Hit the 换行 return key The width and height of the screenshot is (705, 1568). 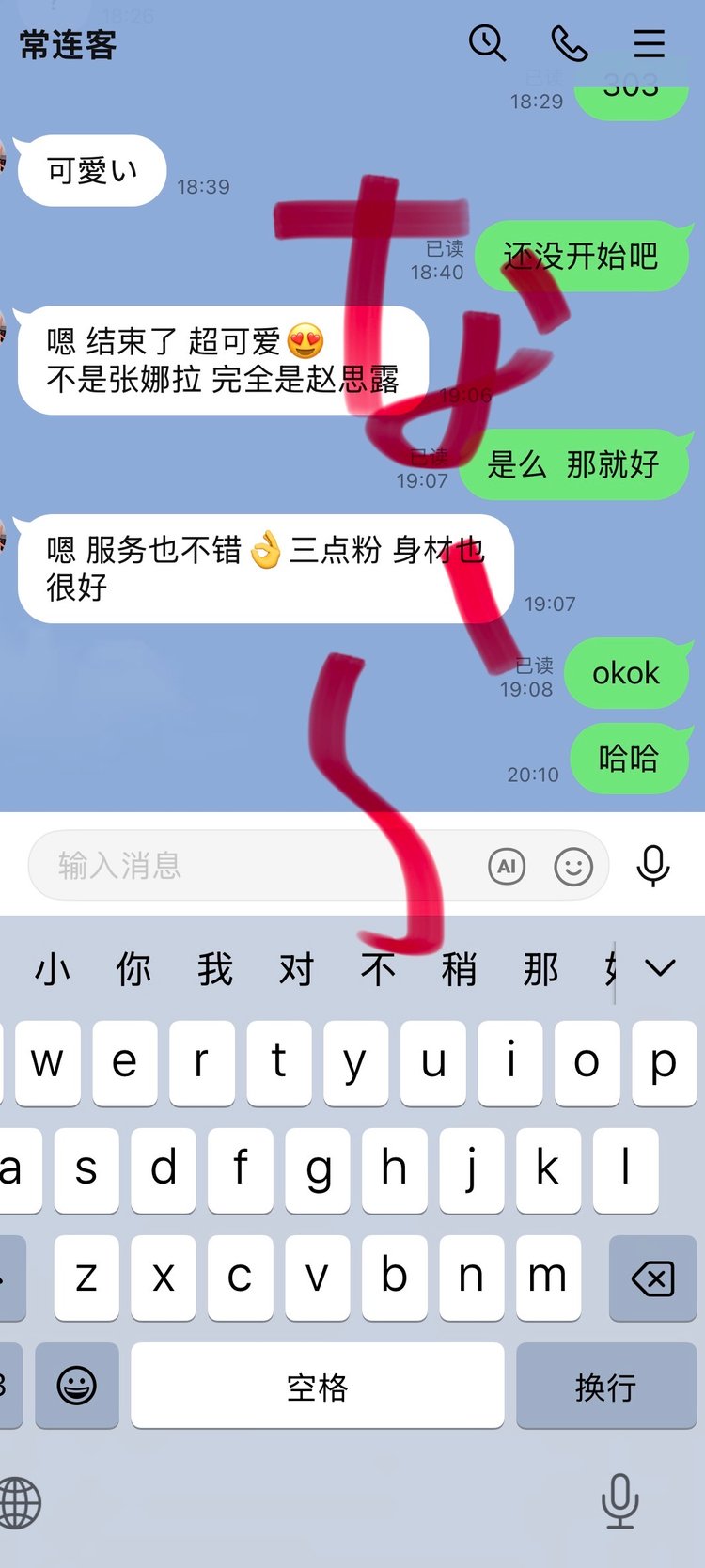tap(605, 1387)
